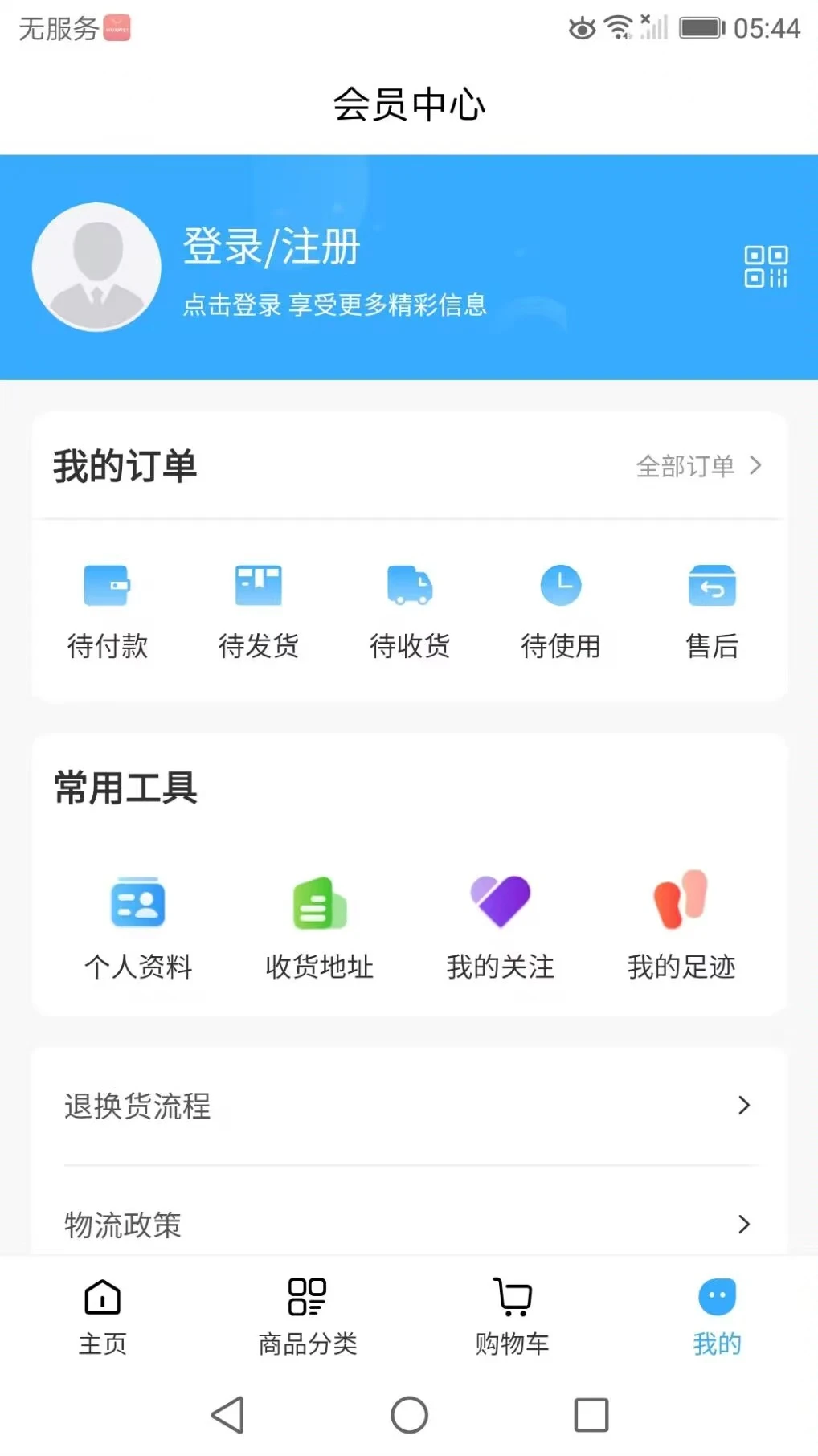View 我的足迹 browsing history
The height and width of the screenshot is (1456, 818).
[x=681, y=928]
